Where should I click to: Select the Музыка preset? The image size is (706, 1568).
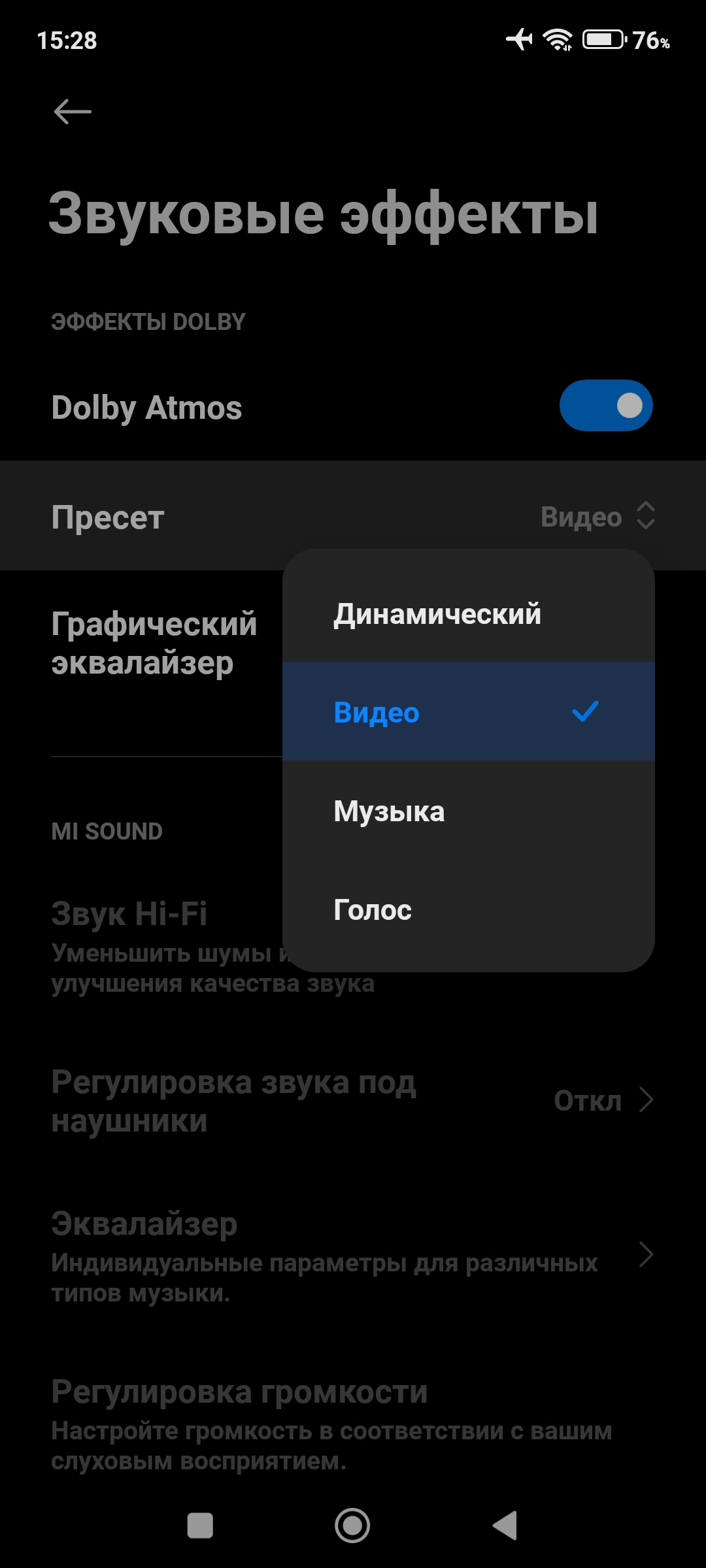[x=469, y=811]
